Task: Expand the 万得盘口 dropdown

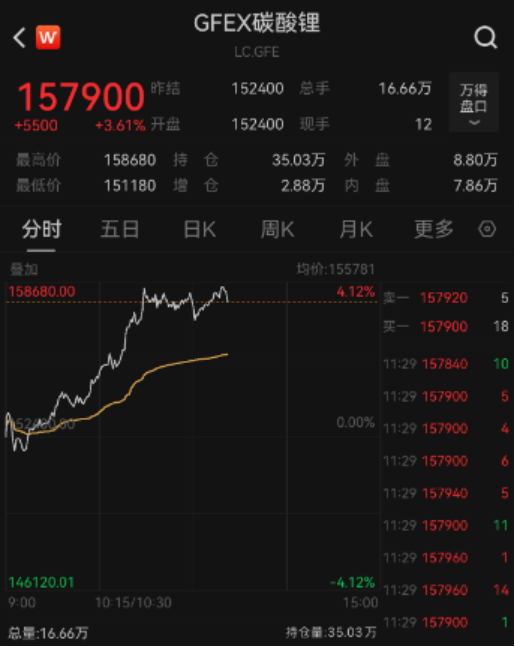Action: point(474,102)
